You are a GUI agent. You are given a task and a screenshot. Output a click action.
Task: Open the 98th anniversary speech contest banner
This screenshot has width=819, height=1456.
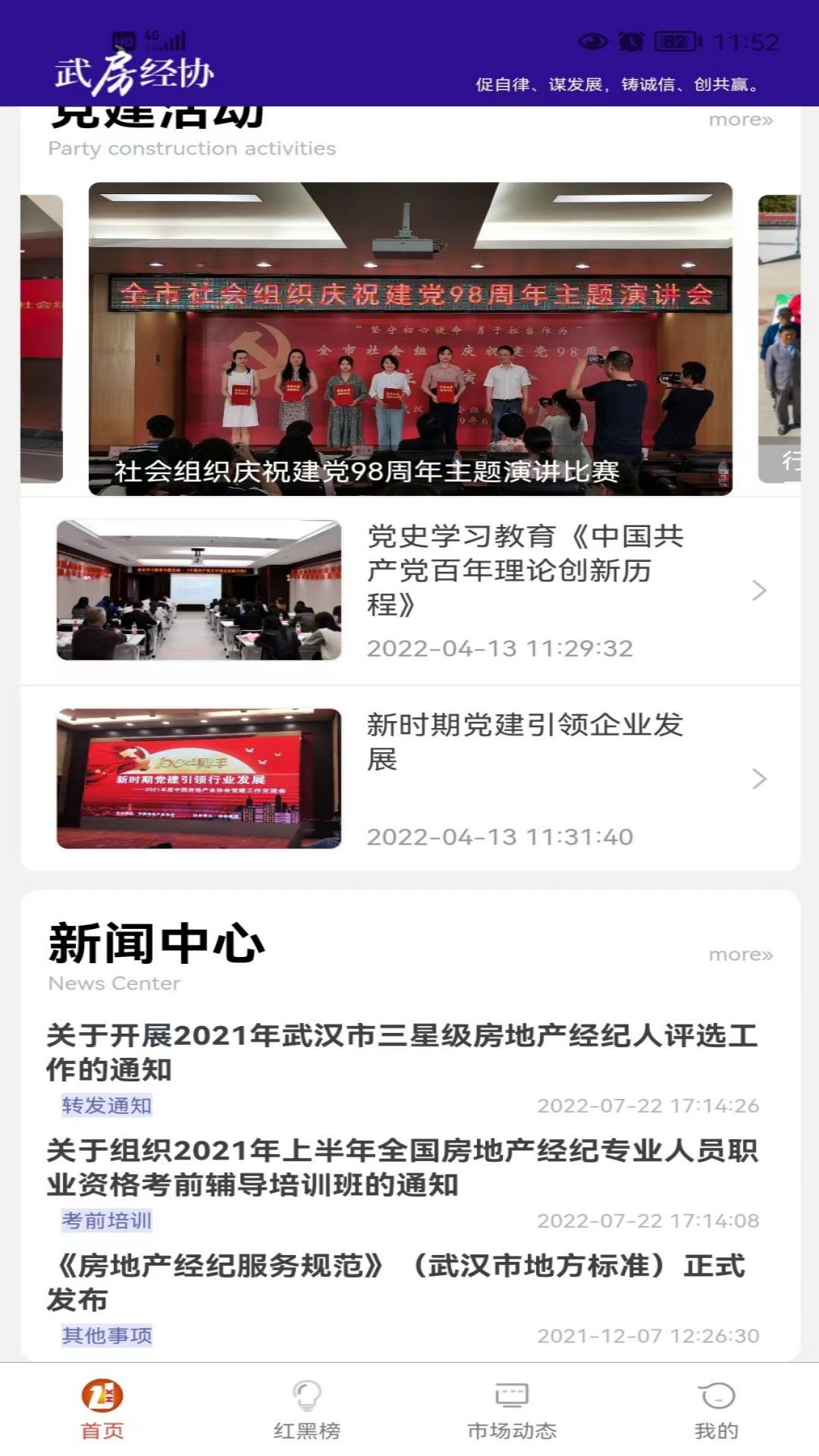pyautogui.click(x=410, y=339)
